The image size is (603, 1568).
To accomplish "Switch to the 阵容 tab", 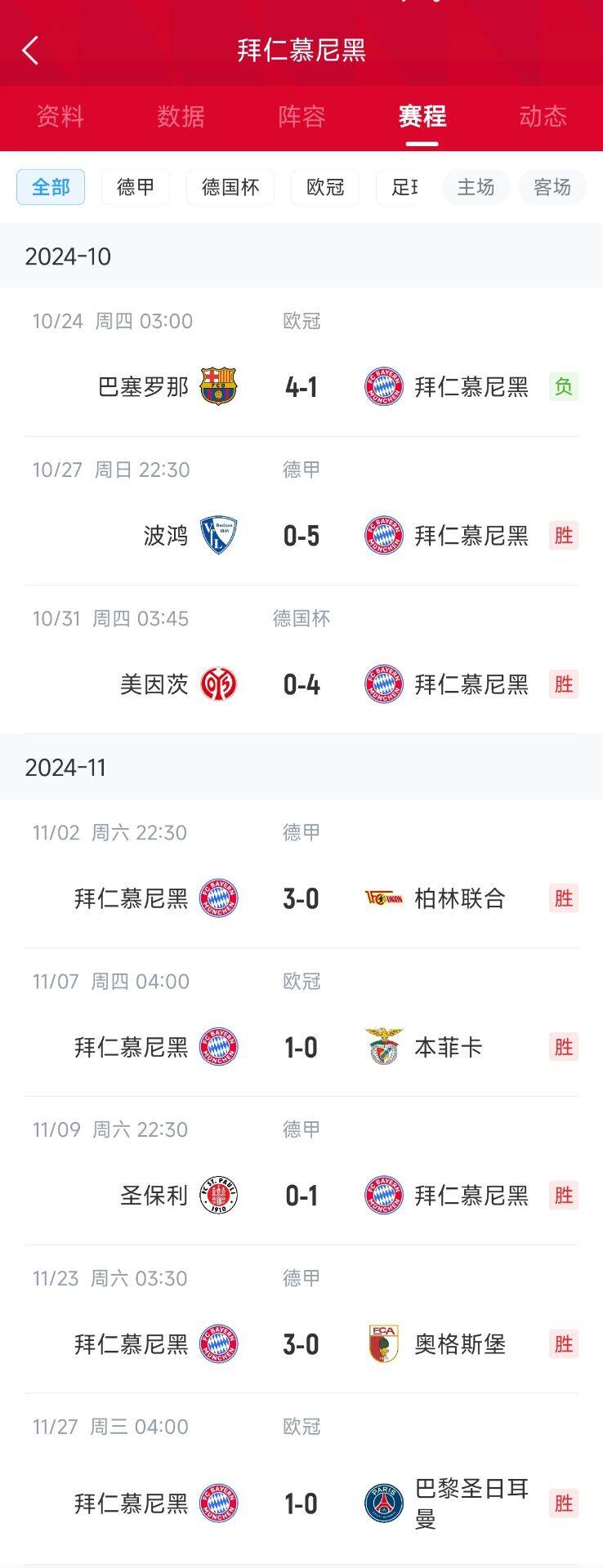I will [x=301, y=117].
